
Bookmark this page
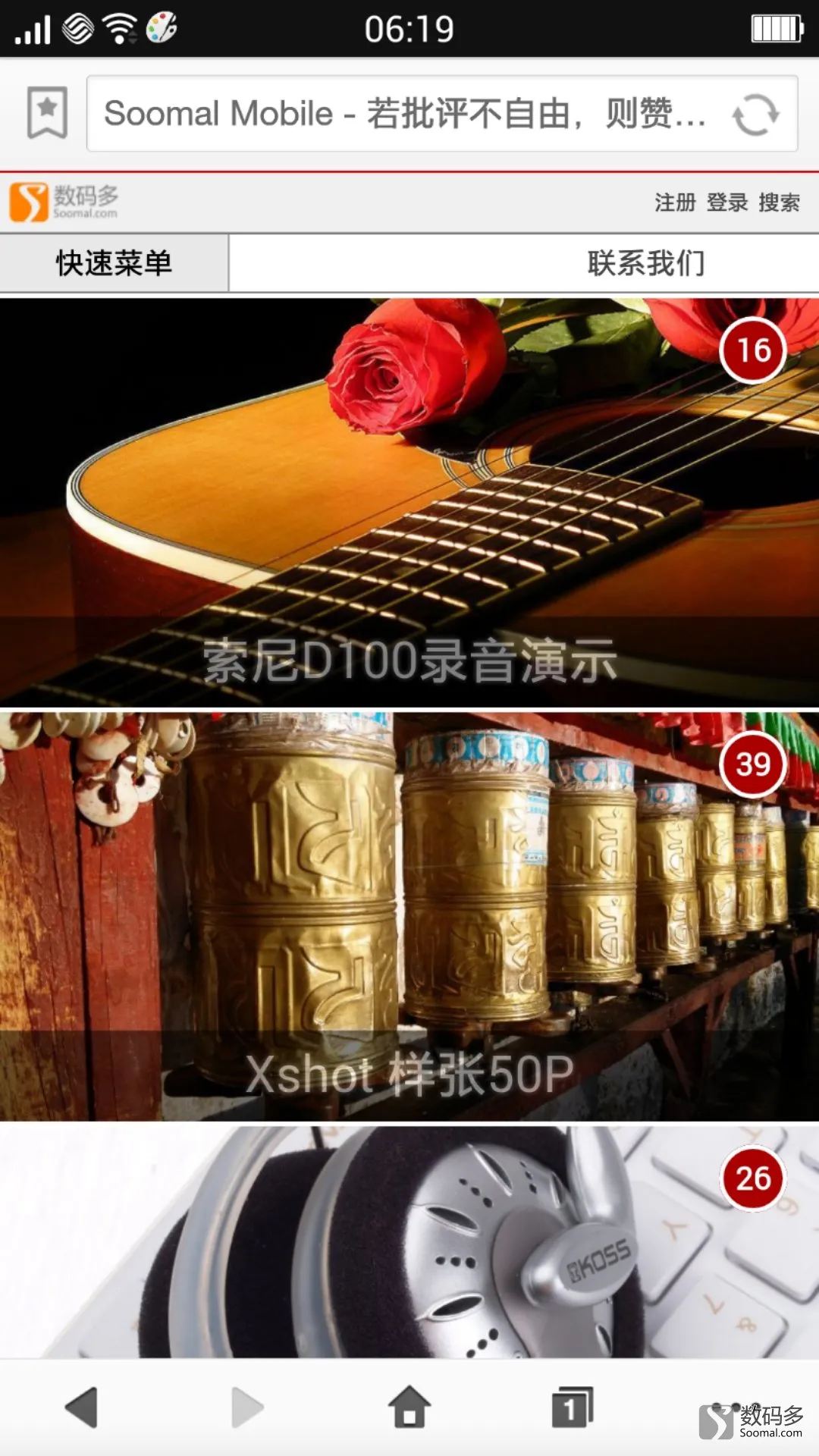point(47,112)
